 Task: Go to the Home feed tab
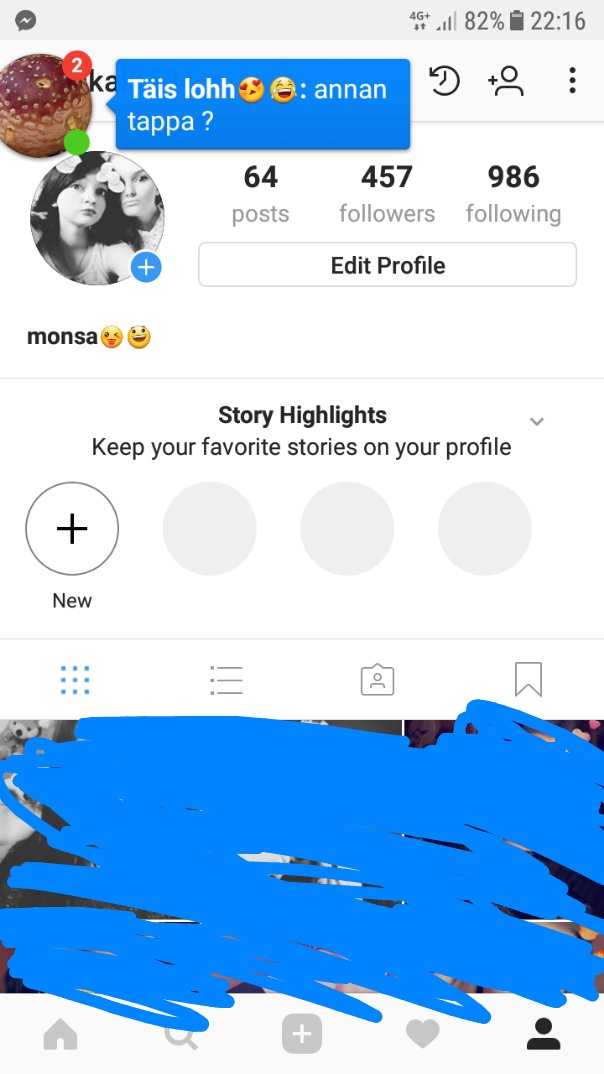pyautogui.click(x=60, y=1034)
